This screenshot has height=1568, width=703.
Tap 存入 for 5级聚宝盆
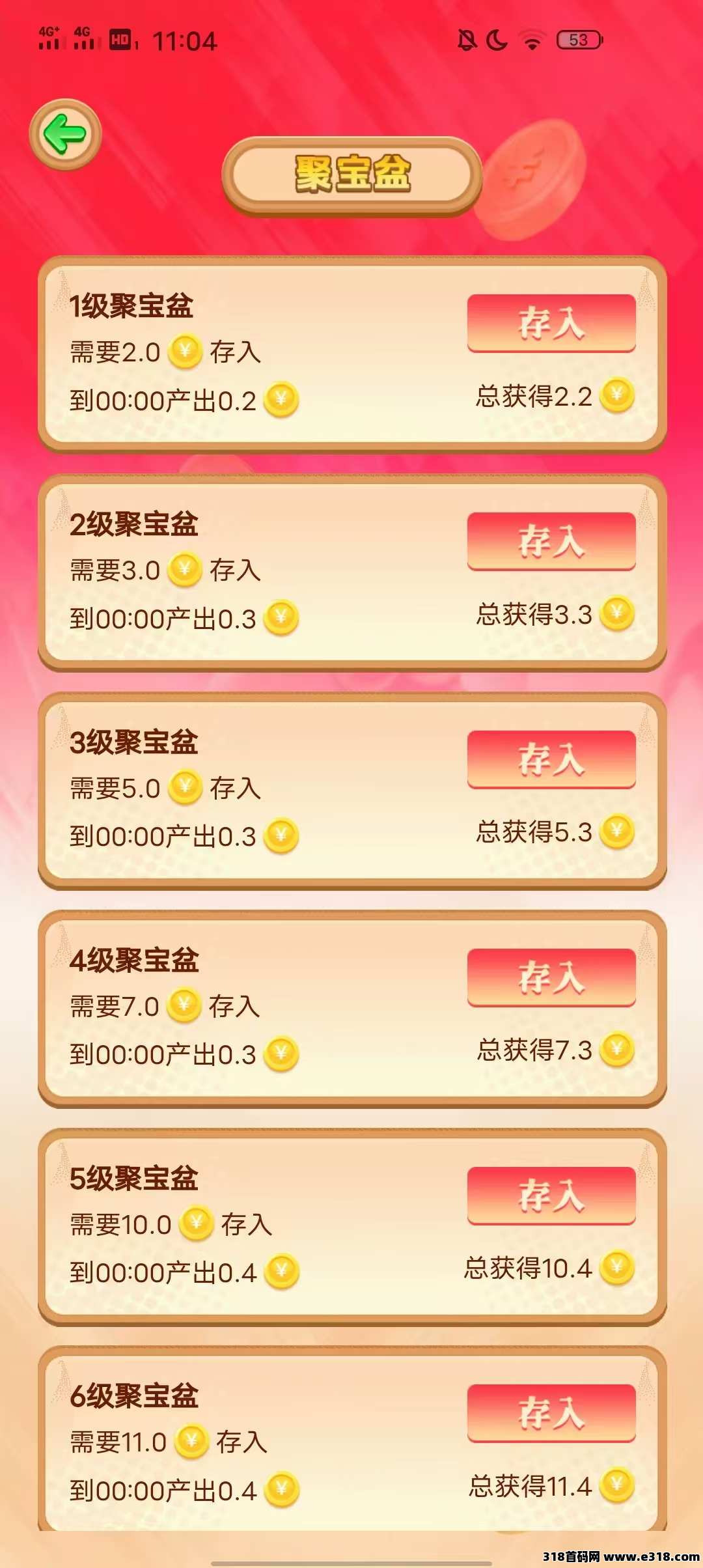[x=551, y=1196]
